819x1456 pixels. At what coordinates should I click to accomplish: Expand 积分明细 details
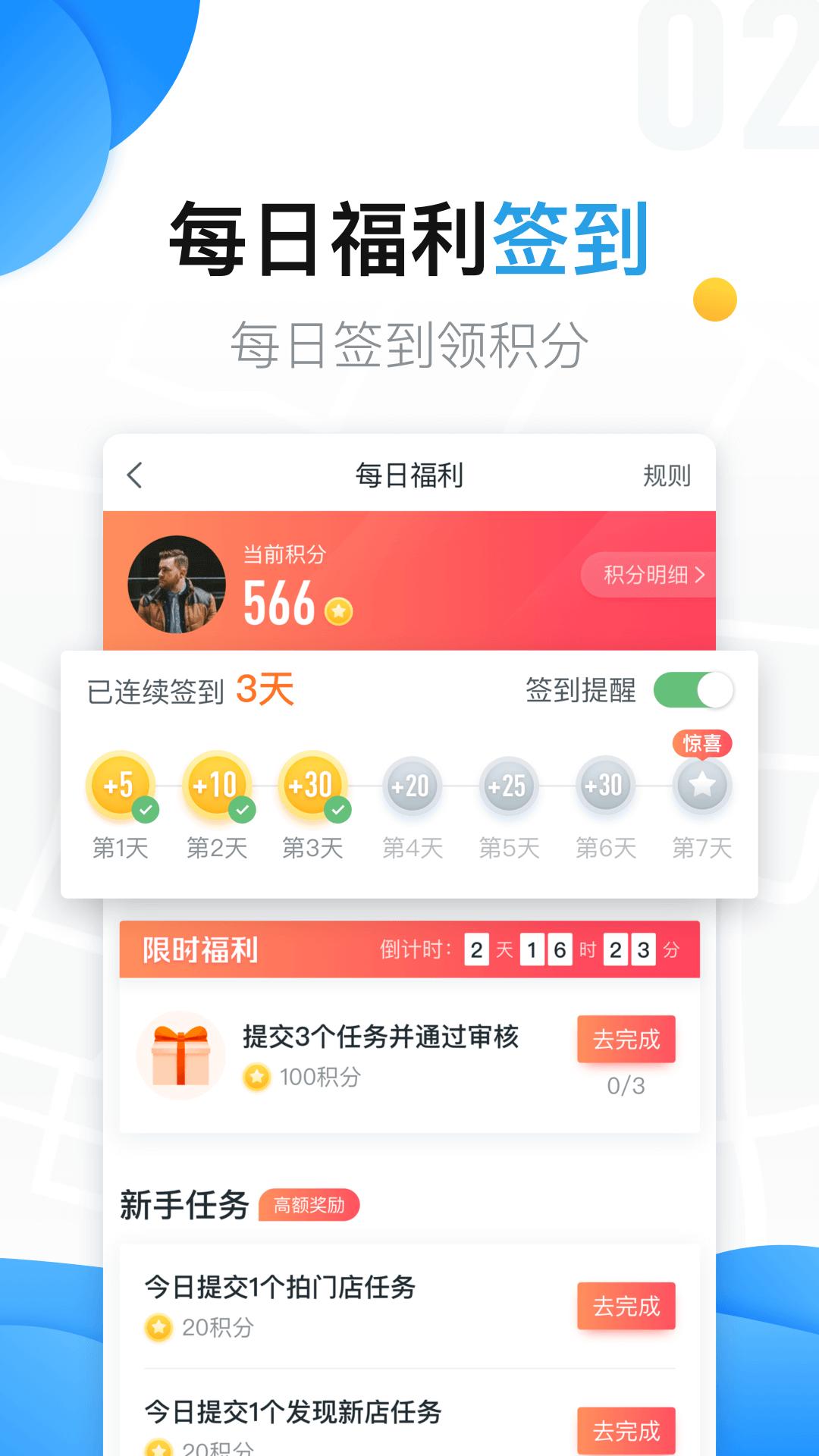pyautogui.click(x=652, y=575)
